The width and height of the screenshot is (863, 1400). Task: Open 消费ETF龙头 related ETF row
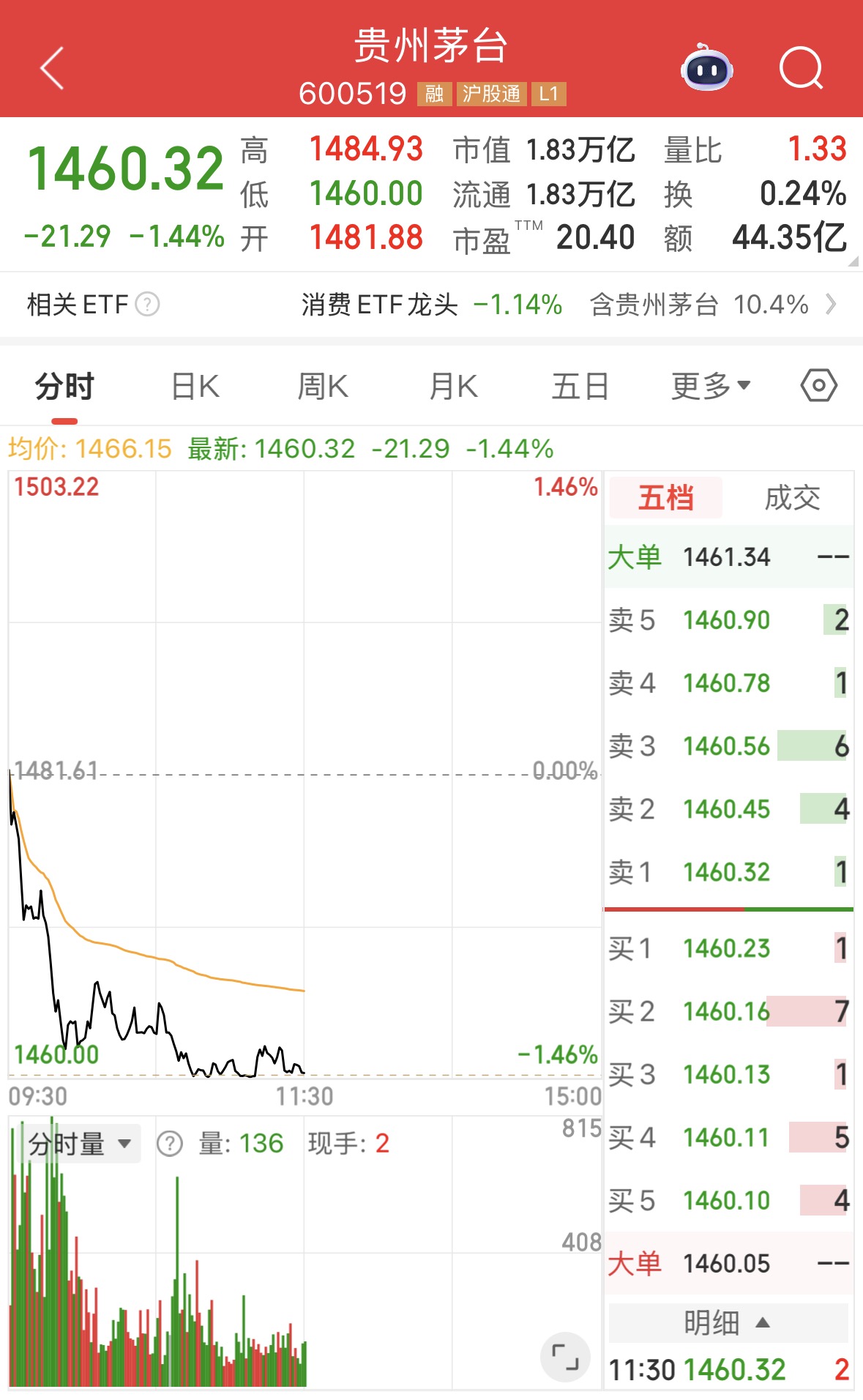[x=568, y=305]
